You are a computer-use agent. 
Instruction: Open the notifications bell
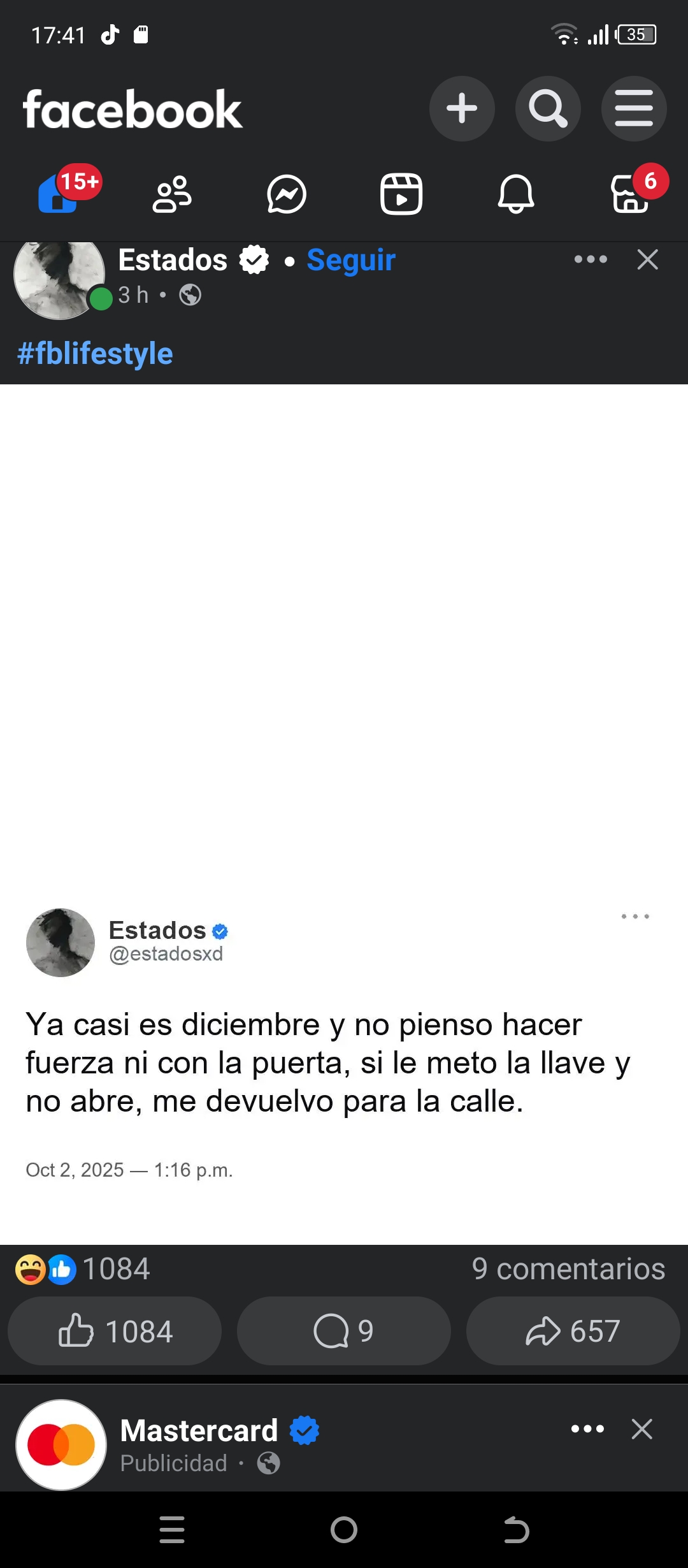click(x=516, y=194)
